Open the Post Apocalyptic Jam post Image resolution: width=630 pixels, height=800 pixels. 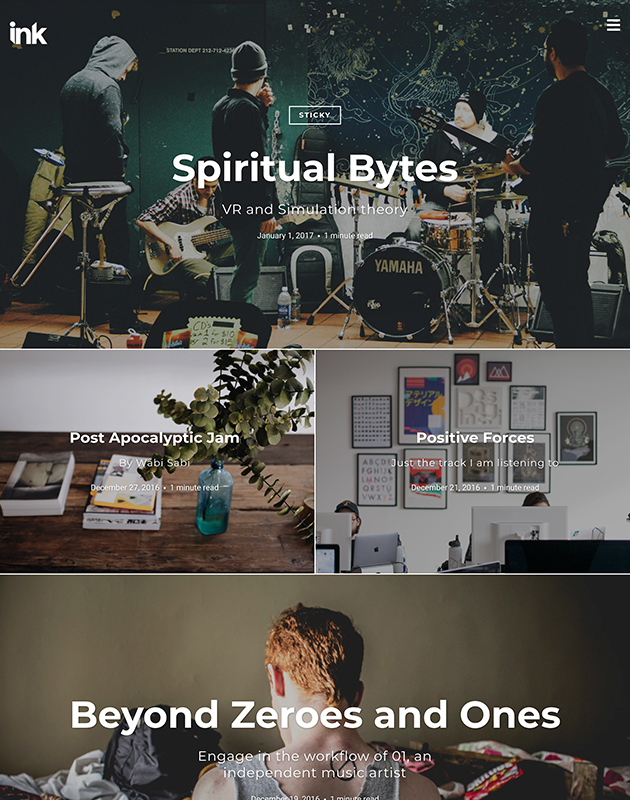click(155, 438)
